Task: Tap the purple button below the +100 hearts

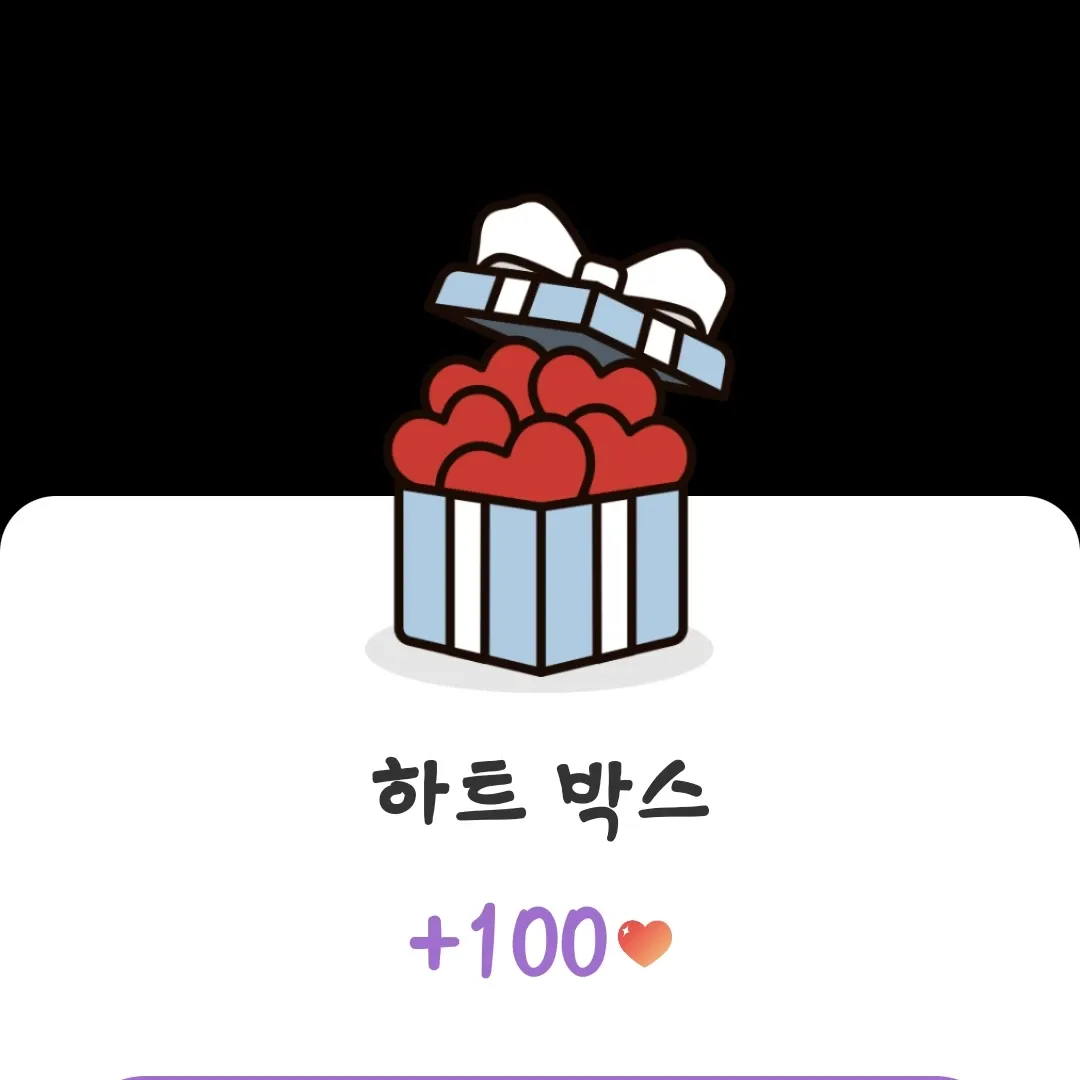Action: [x=540, y=1076]
